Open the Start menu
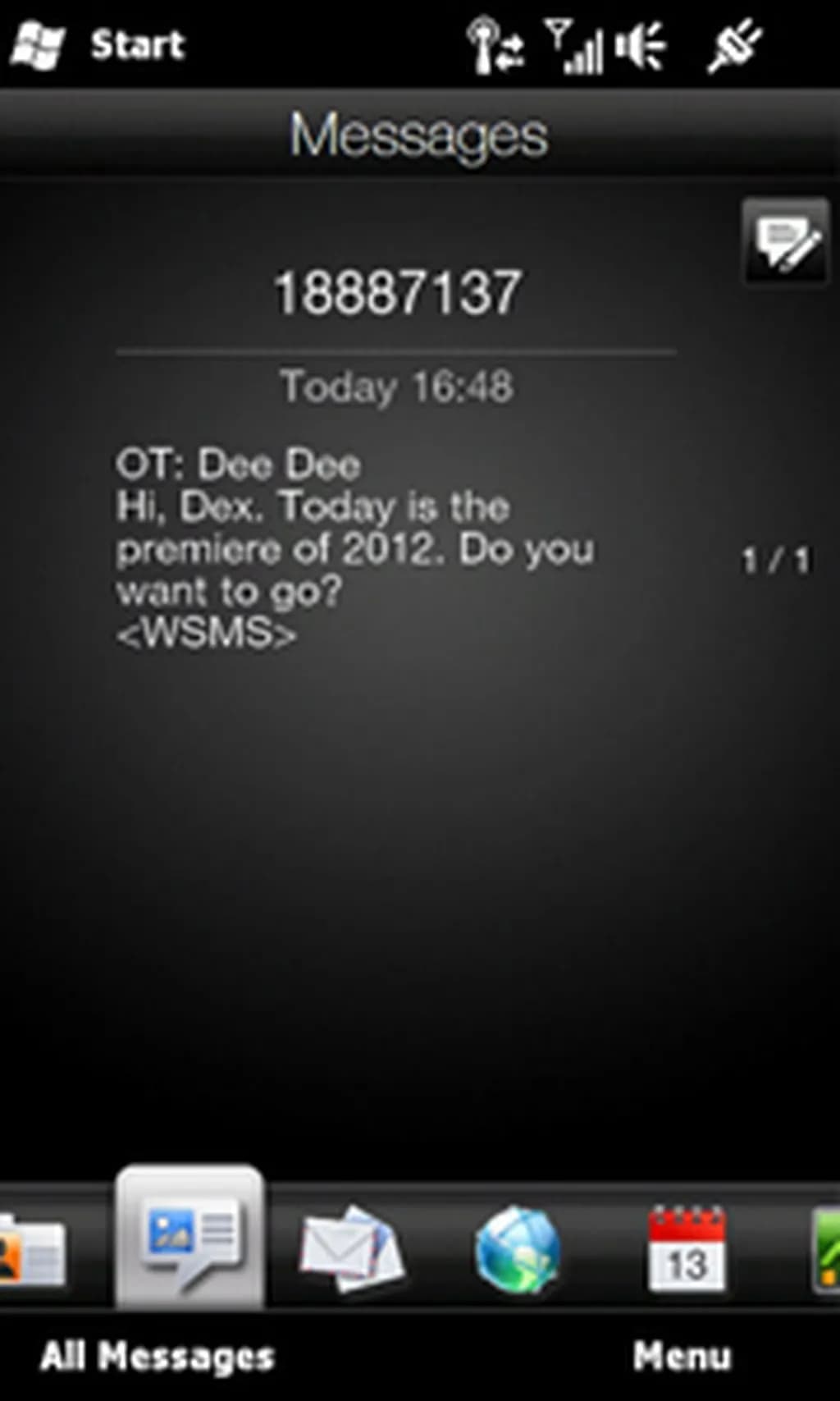The width and height of the screenshot is (840, 1401). coord(100,45)
